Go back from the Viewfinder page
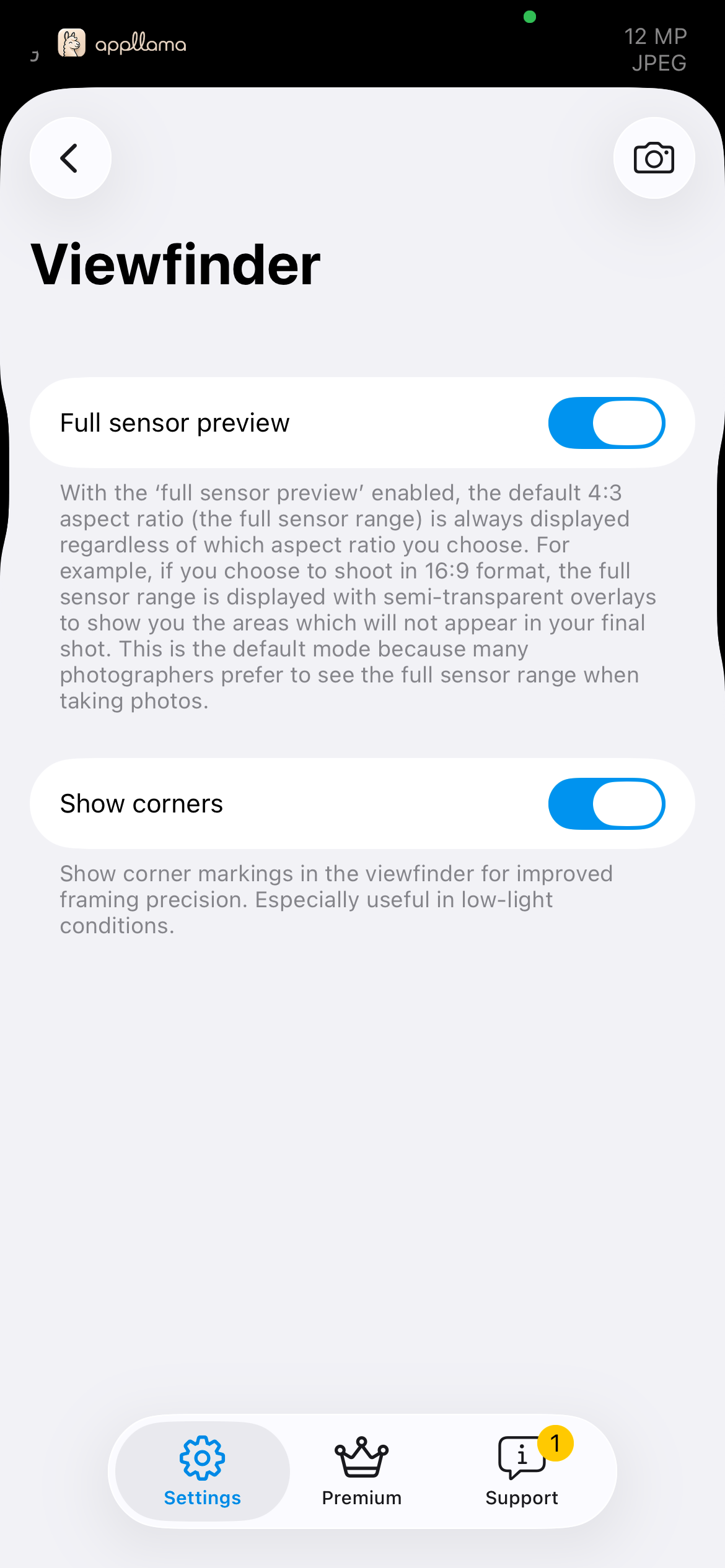The image size is (725, 1568). (71, 158)
